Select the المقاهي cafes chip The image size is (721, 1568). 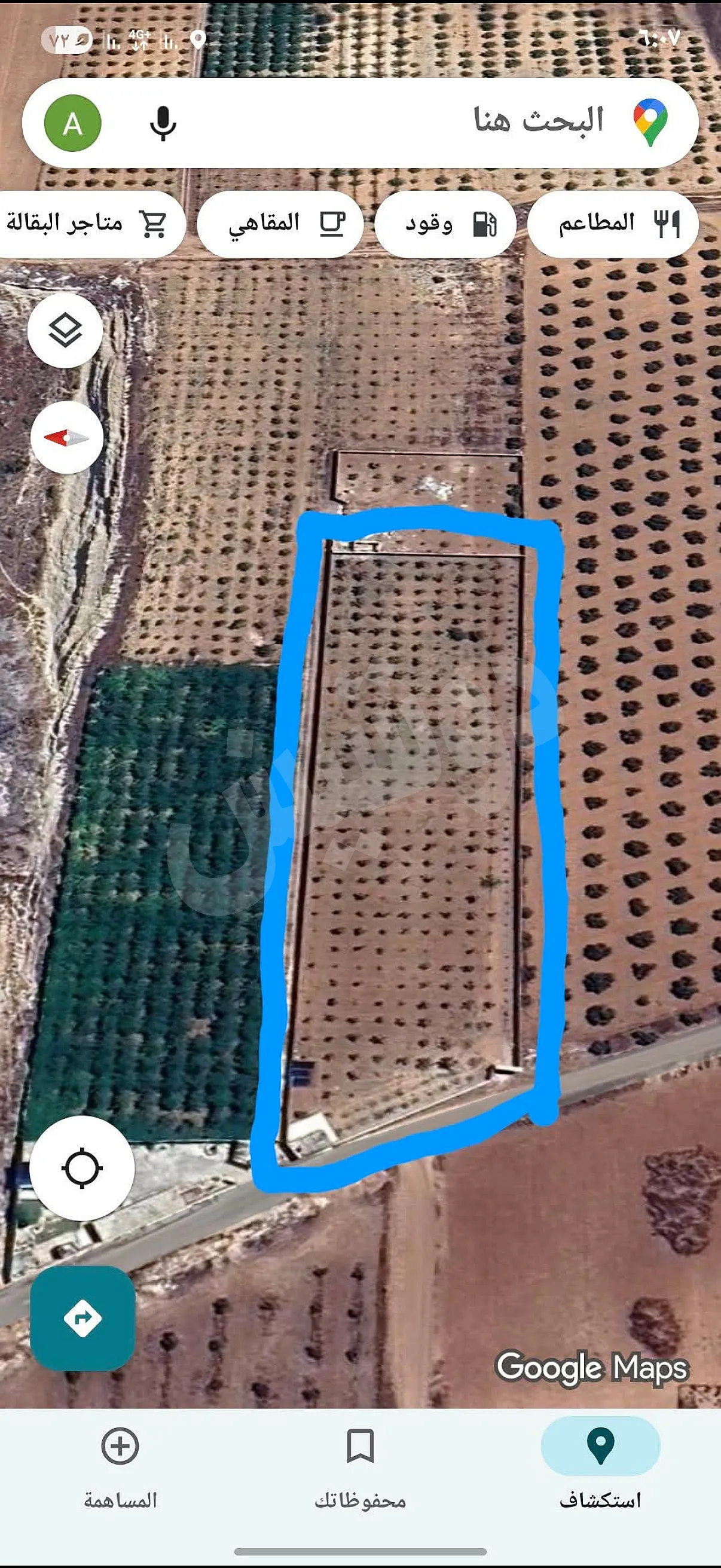pos(280,224)
